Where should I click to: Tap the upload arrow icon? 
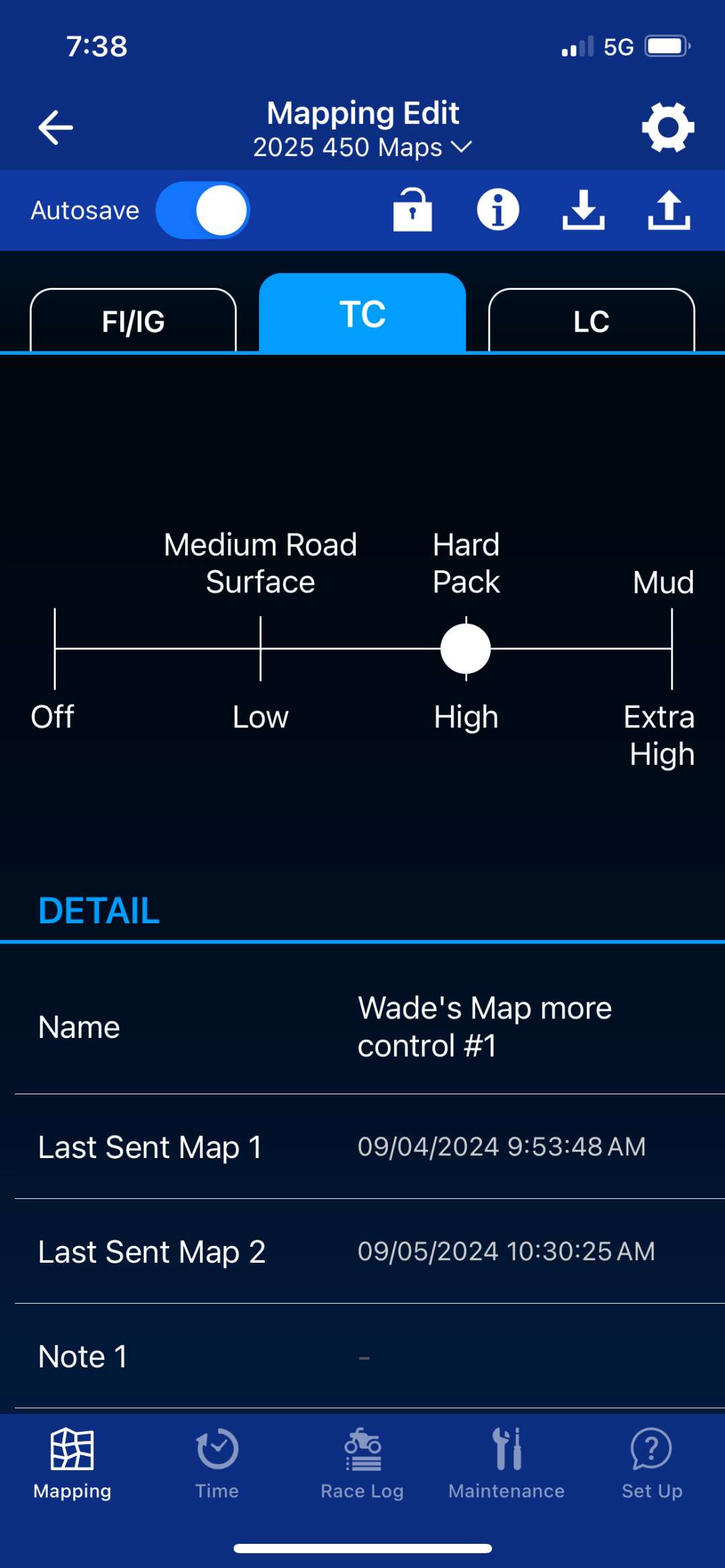[x=669, y=211]
